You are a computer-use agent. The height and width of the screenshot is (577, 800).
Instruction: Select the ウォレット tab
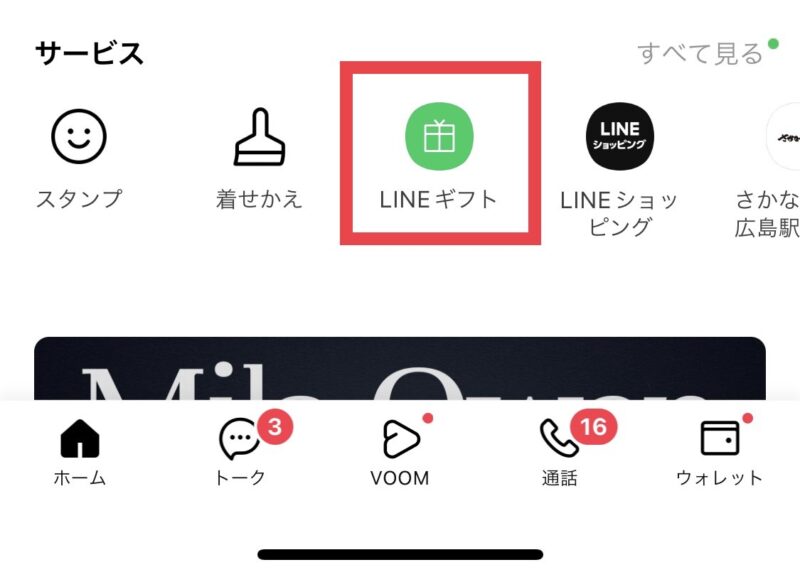[x=719, y=450]
